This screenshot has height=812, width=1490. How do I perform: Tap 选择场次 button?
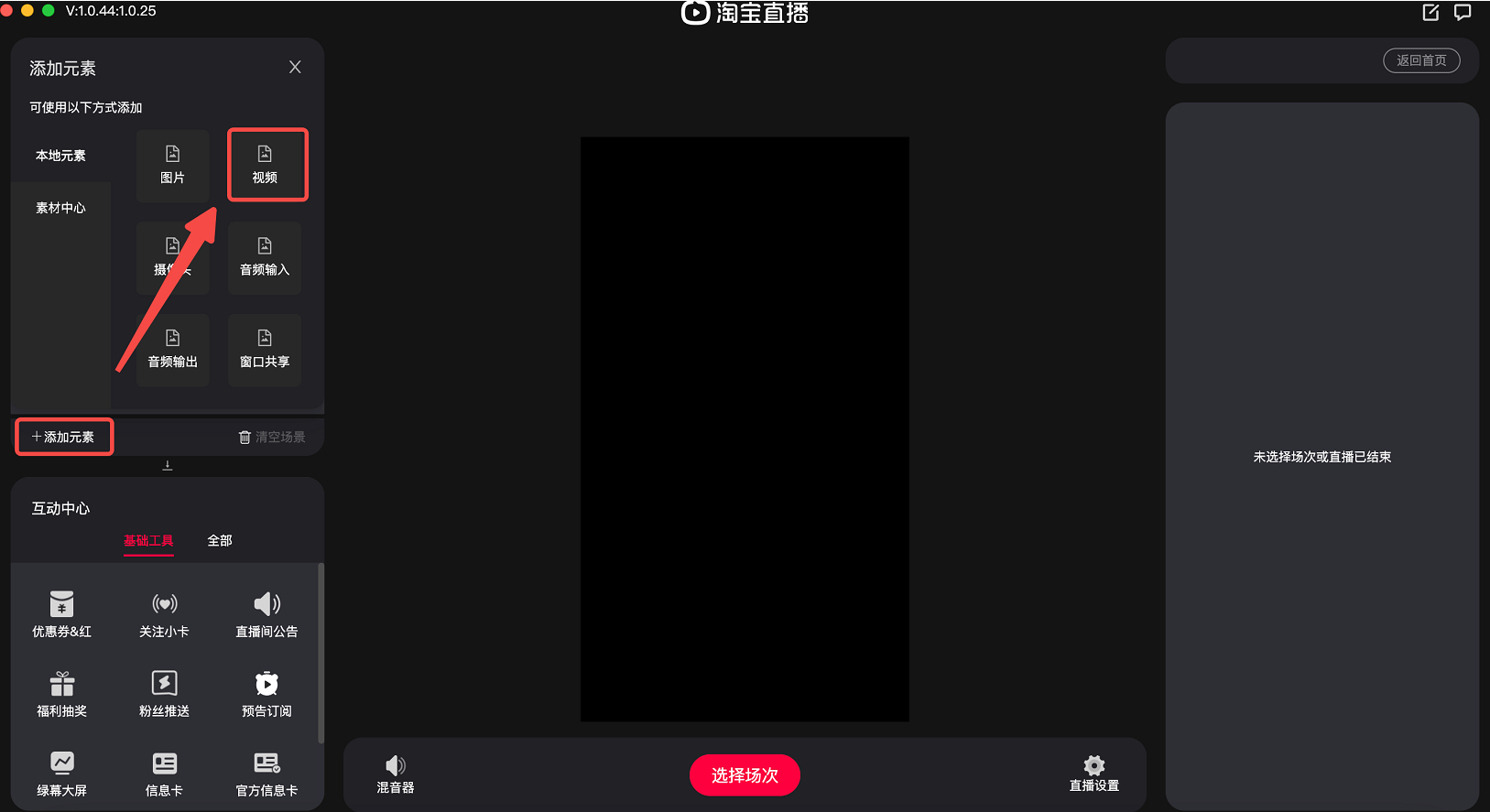pyautogui.click(x=745, y=775)
